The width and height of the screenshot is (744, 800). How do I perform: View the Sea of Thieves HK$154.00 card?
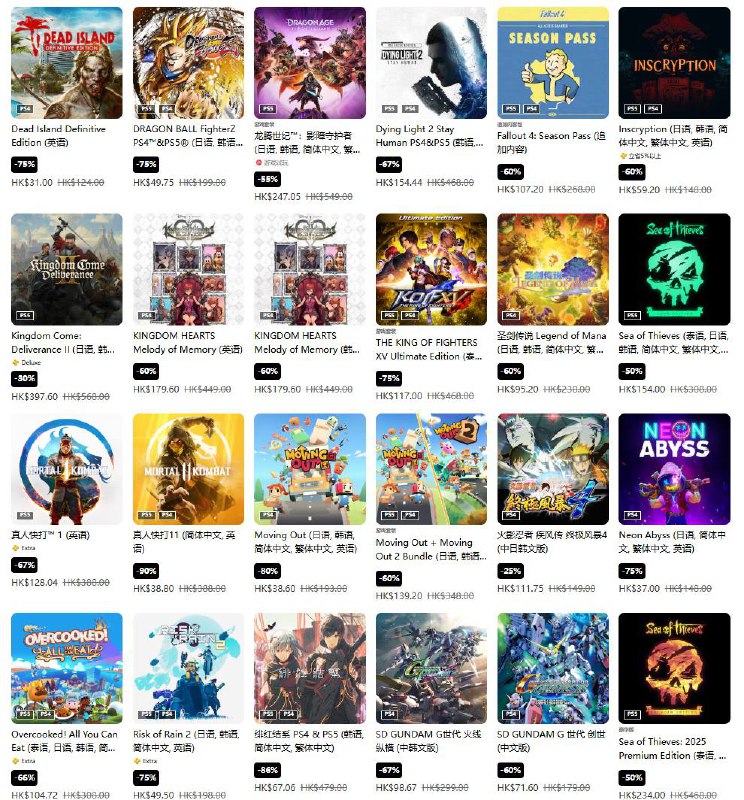(674, 268)
